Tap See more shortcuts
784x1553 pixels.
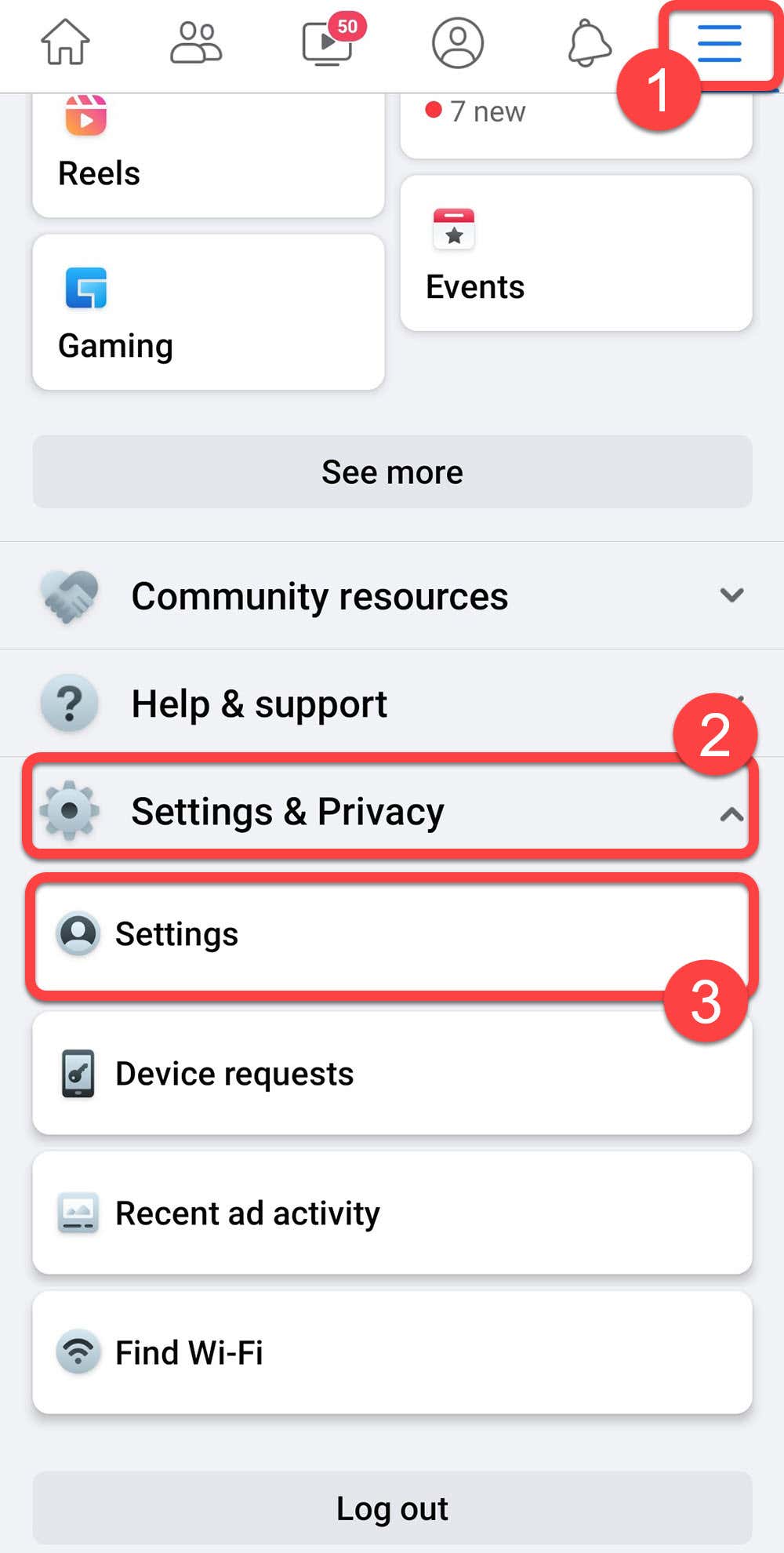392,472
